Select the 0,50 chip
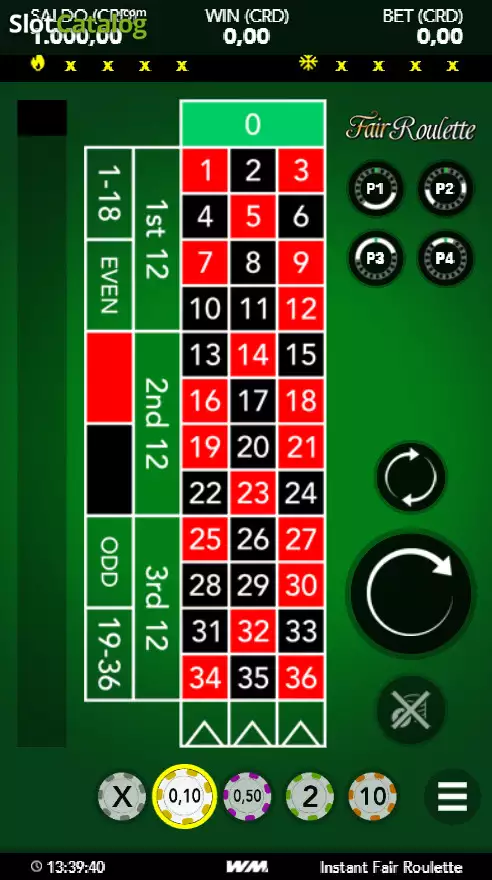492x880 pixels. click(x=247, y=796)
